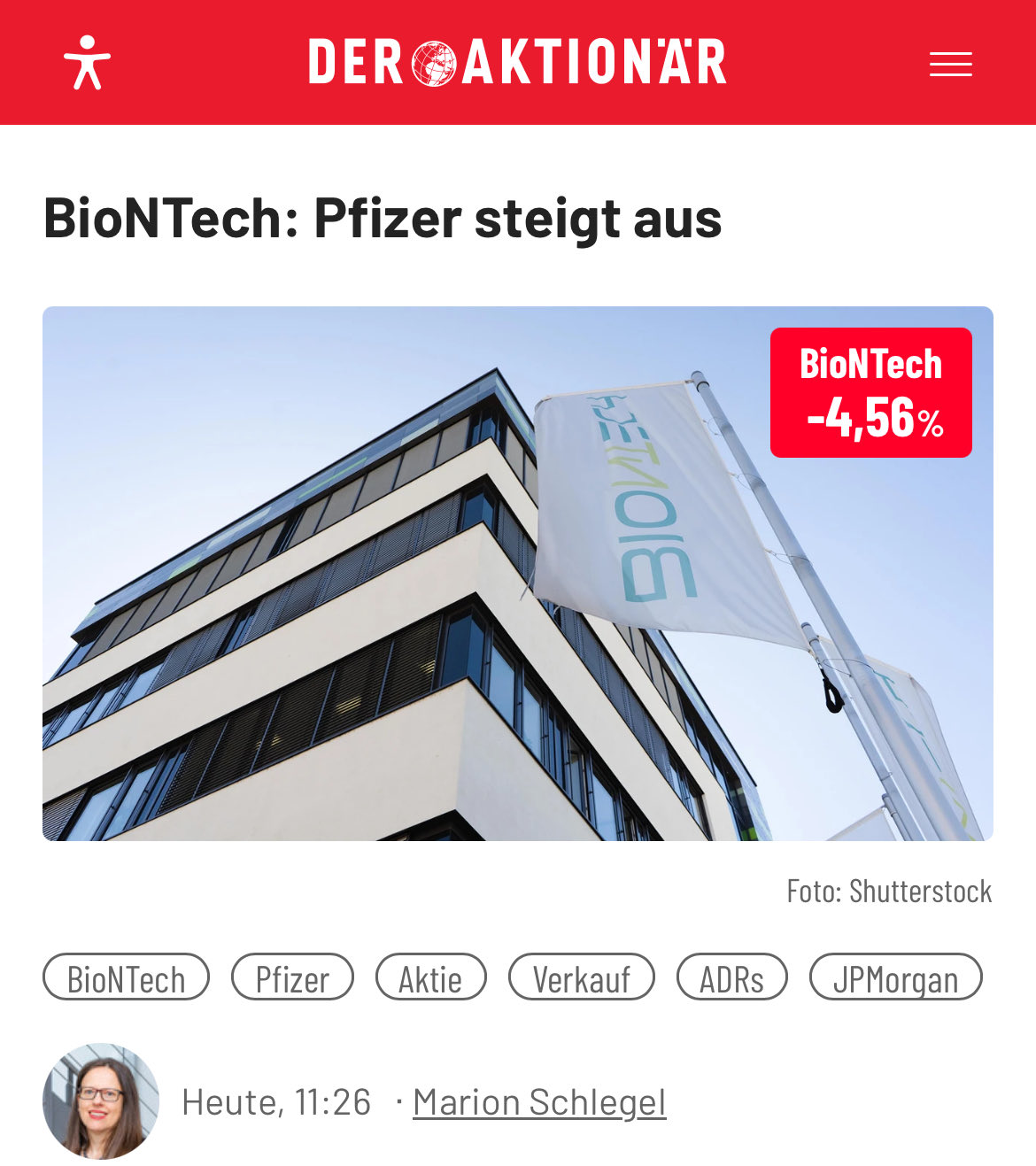Select the Pfizer topic chip
Viewport: 1036px width, 1166px height.
(x=292, y=977)
